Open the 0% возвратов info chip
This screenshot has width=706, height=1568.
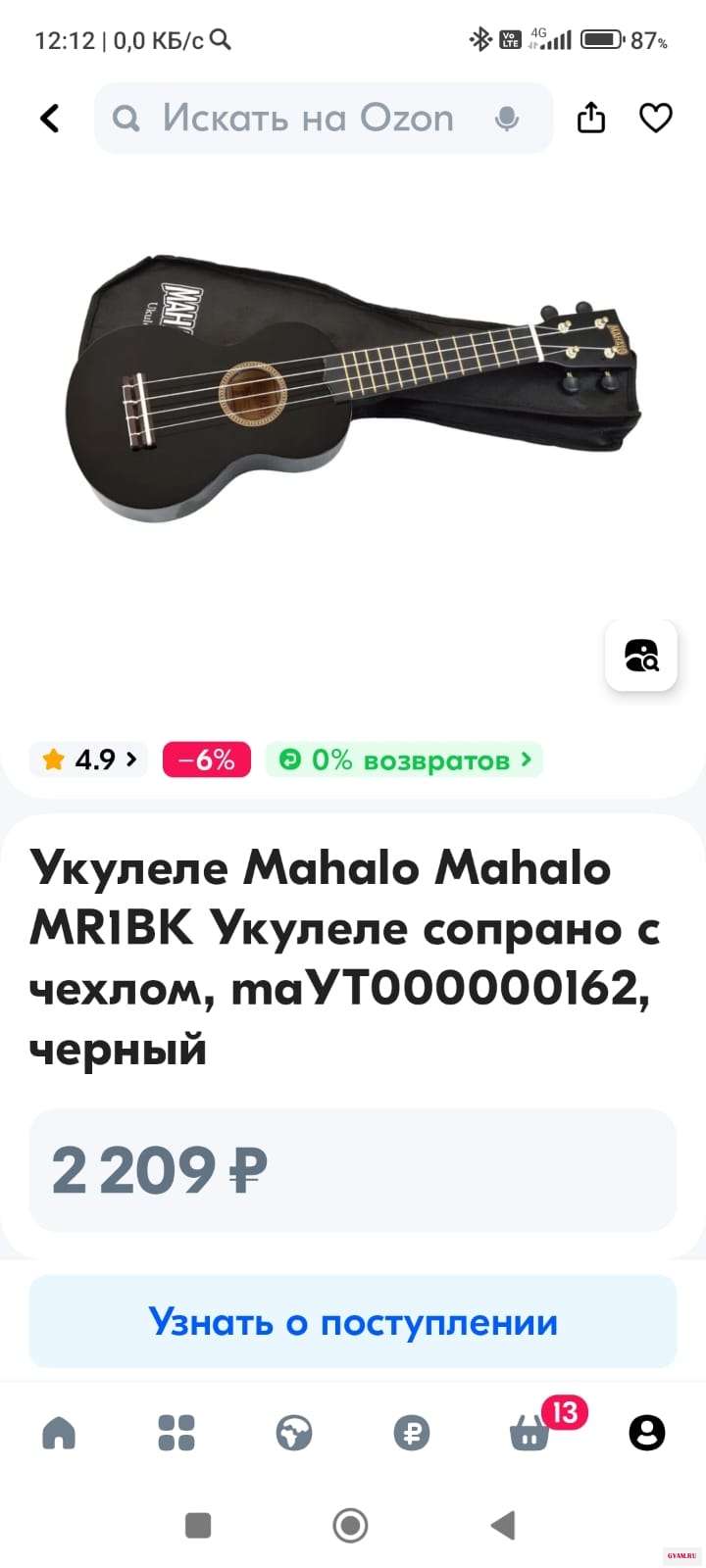pos(405,759)
